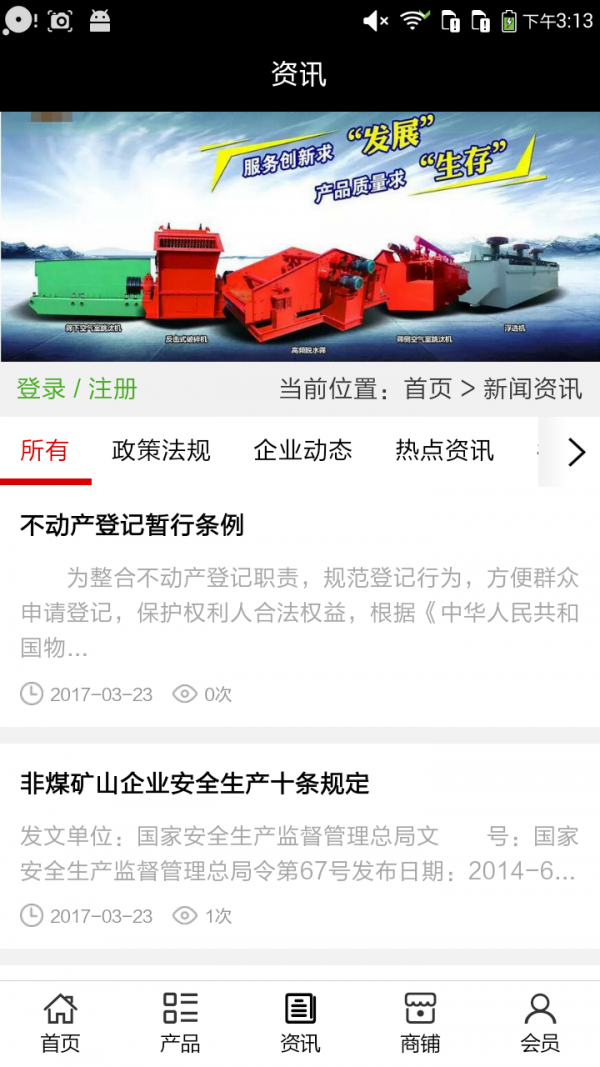Viewport: 600px width, 1067px height.
Task: Go to 首页 in the breadcrumb
Action: 427,389
